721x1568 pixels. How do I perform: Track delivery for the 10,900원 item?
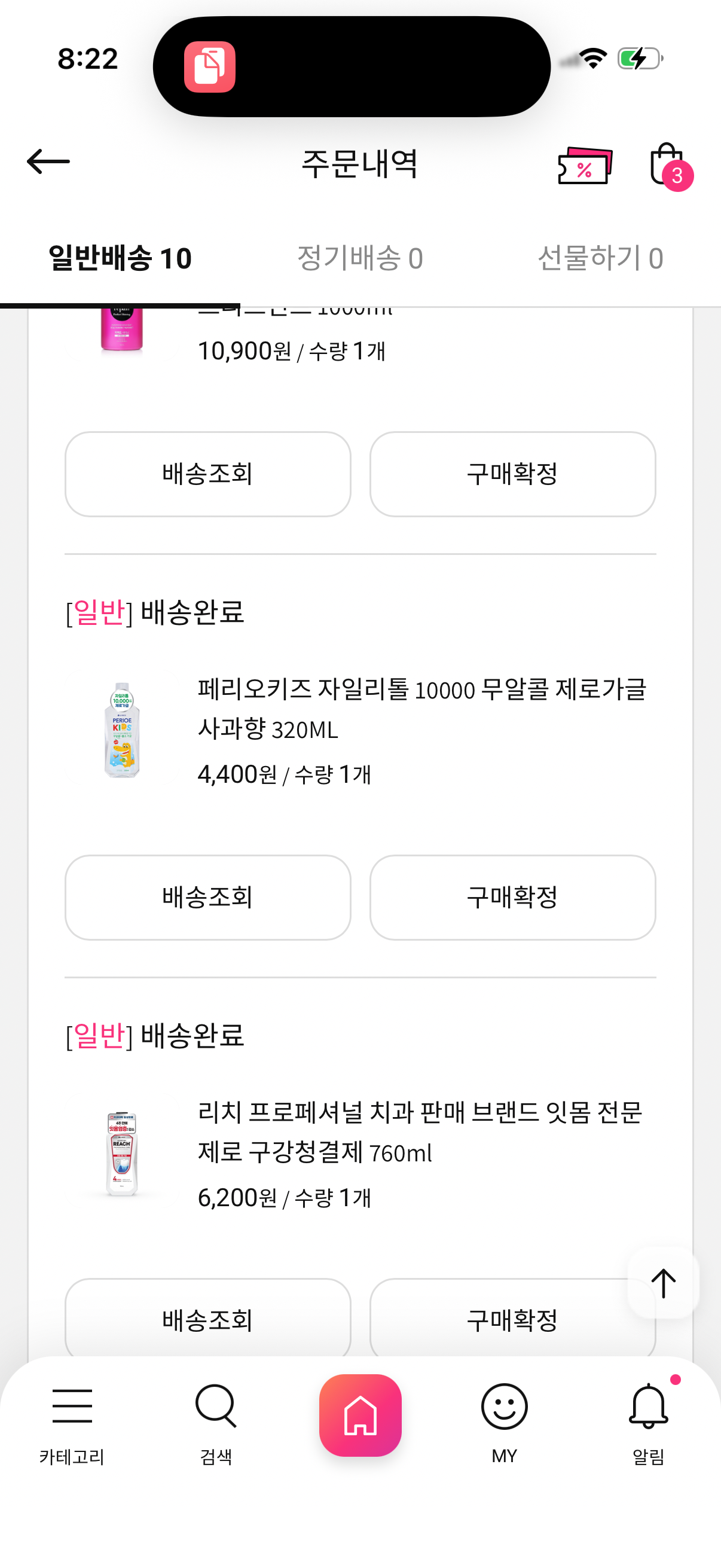click(207, 474)
